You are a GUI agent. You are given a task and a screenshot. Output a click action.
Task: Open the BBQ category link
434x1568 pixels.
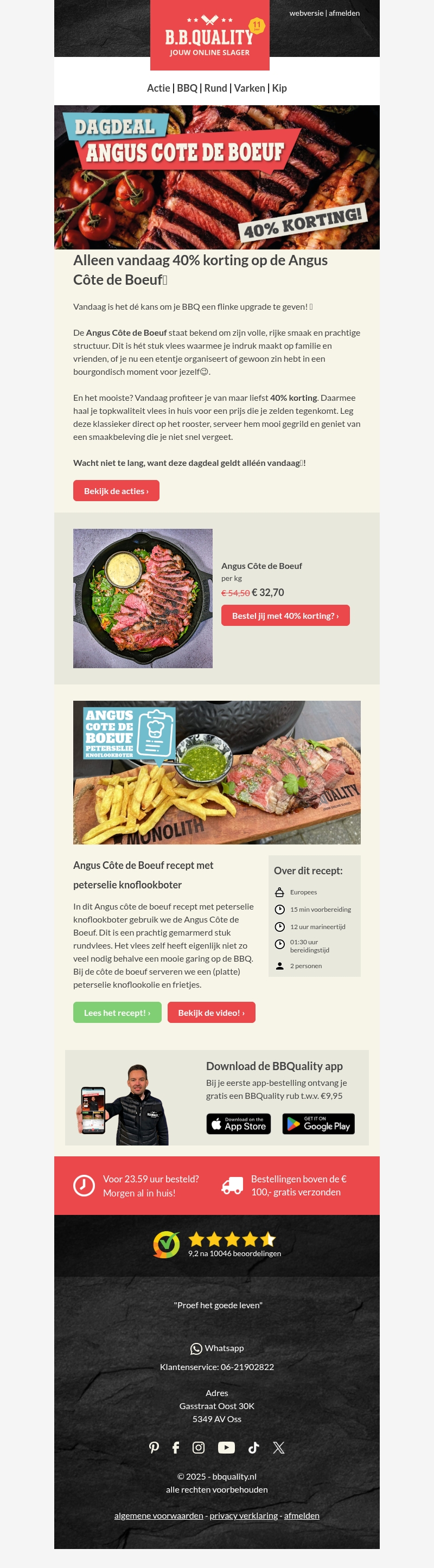pos(187,88)
